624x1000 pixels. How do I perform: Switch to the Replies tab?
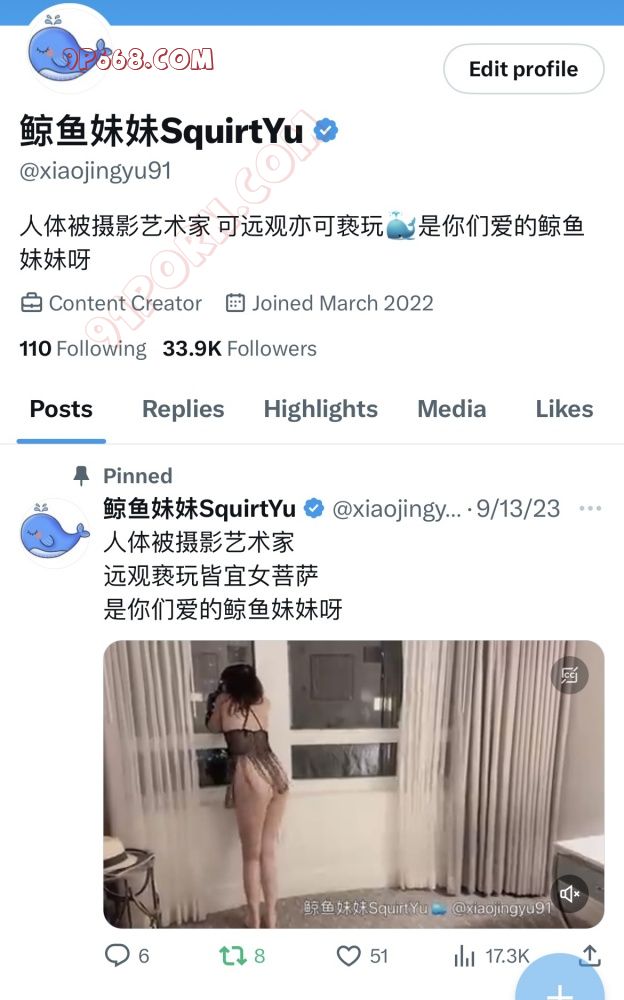[183, 409]
